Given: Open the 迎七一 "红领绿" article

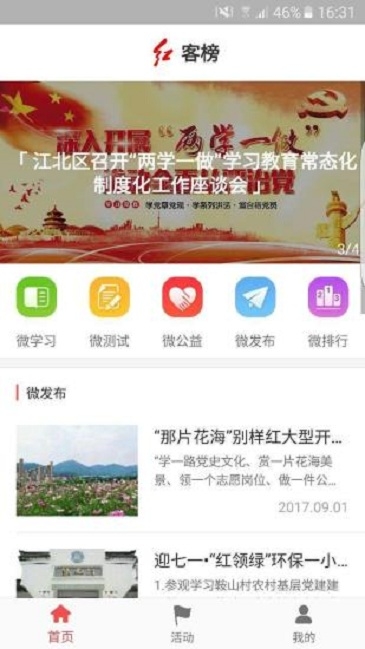Looking at the screenshot, I should [182, 573].
